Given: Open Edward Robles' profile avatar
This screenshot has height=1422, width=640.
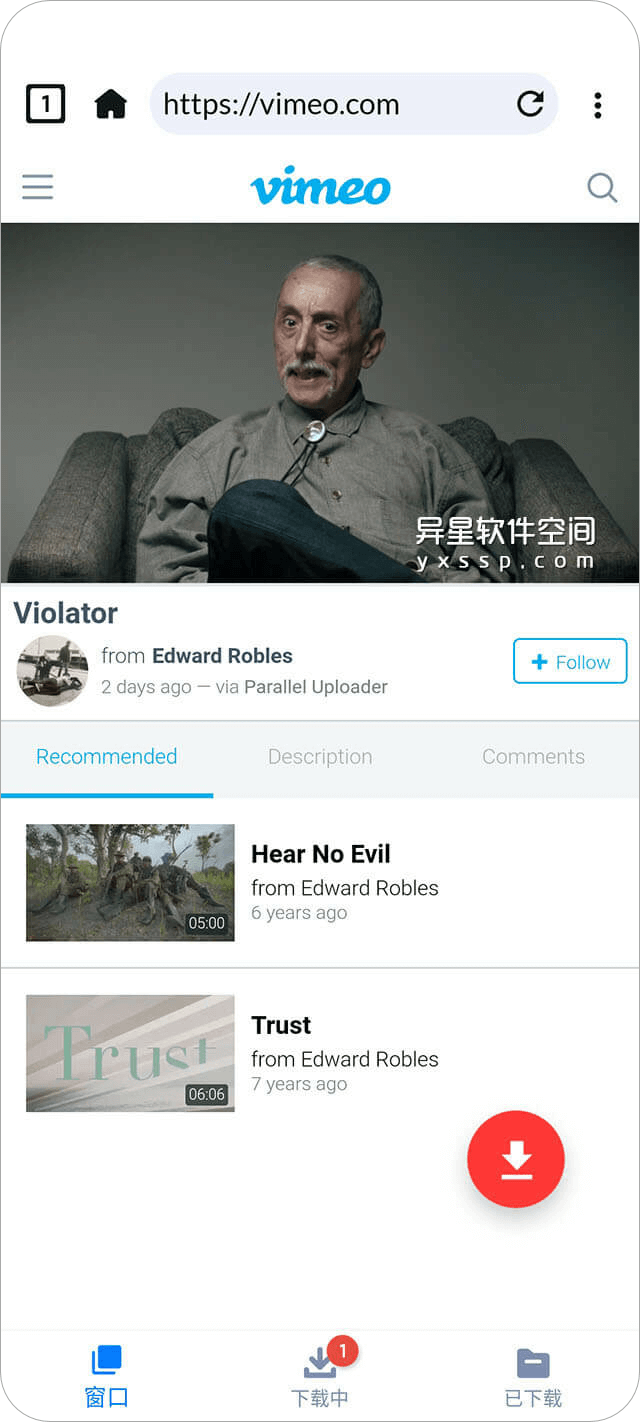Looking at the screenshot, I should 52,670.
